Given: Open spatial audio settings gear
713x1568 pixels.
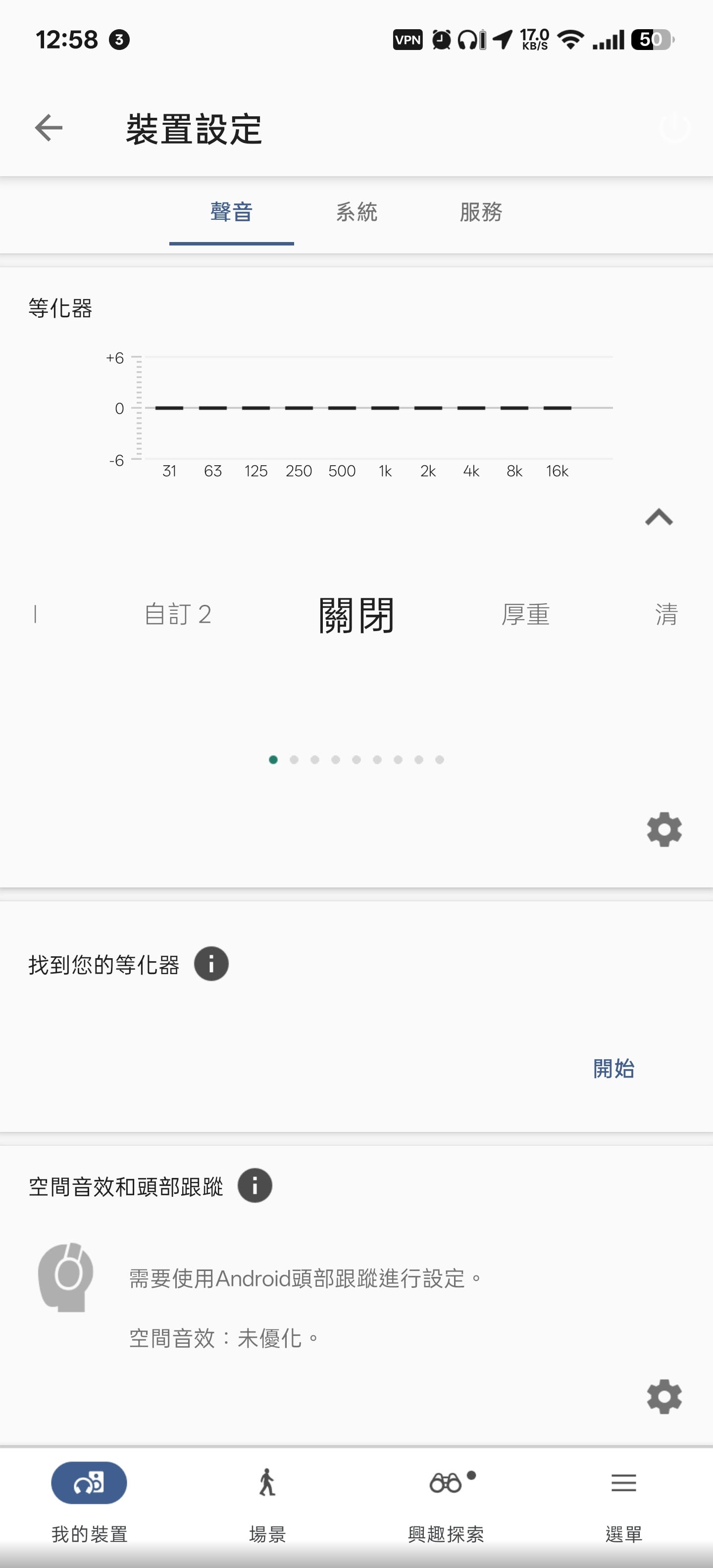Looking at the screenshot, I should click(x=663, y=1396).
